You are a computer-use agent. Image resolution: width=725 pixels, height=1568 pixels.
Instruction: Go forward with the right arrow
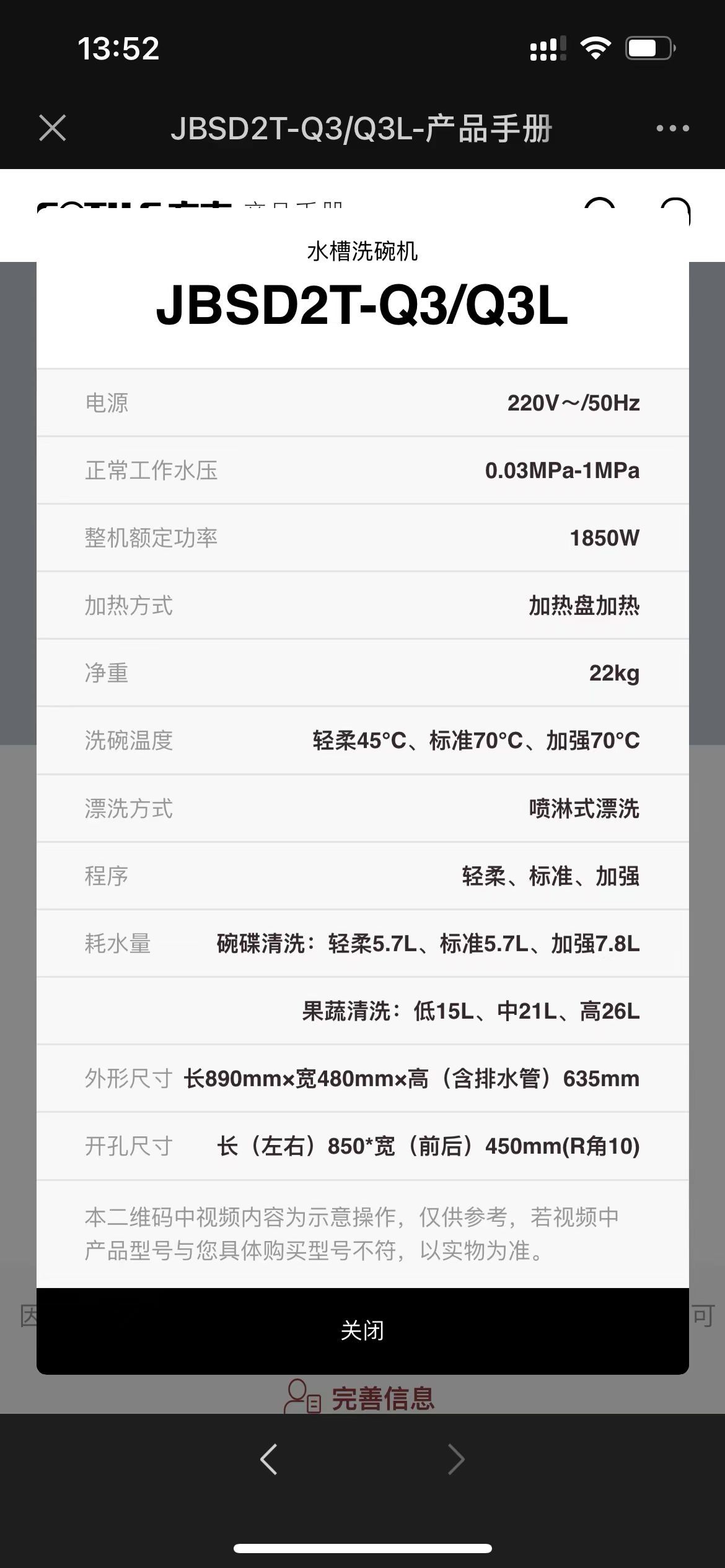point(455,1459)
